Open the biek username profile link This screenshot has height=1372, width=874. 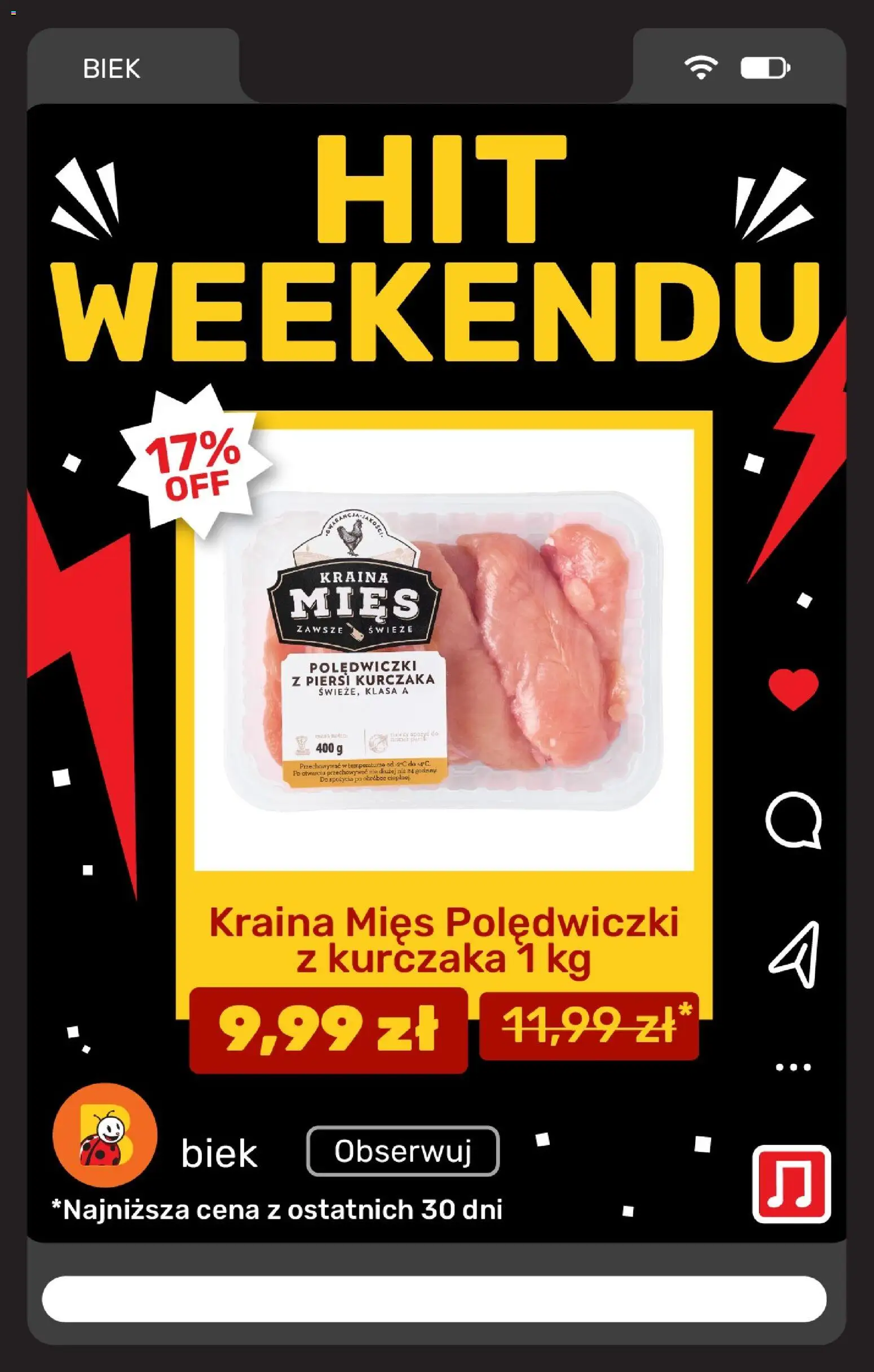[x=219, y=1152]
